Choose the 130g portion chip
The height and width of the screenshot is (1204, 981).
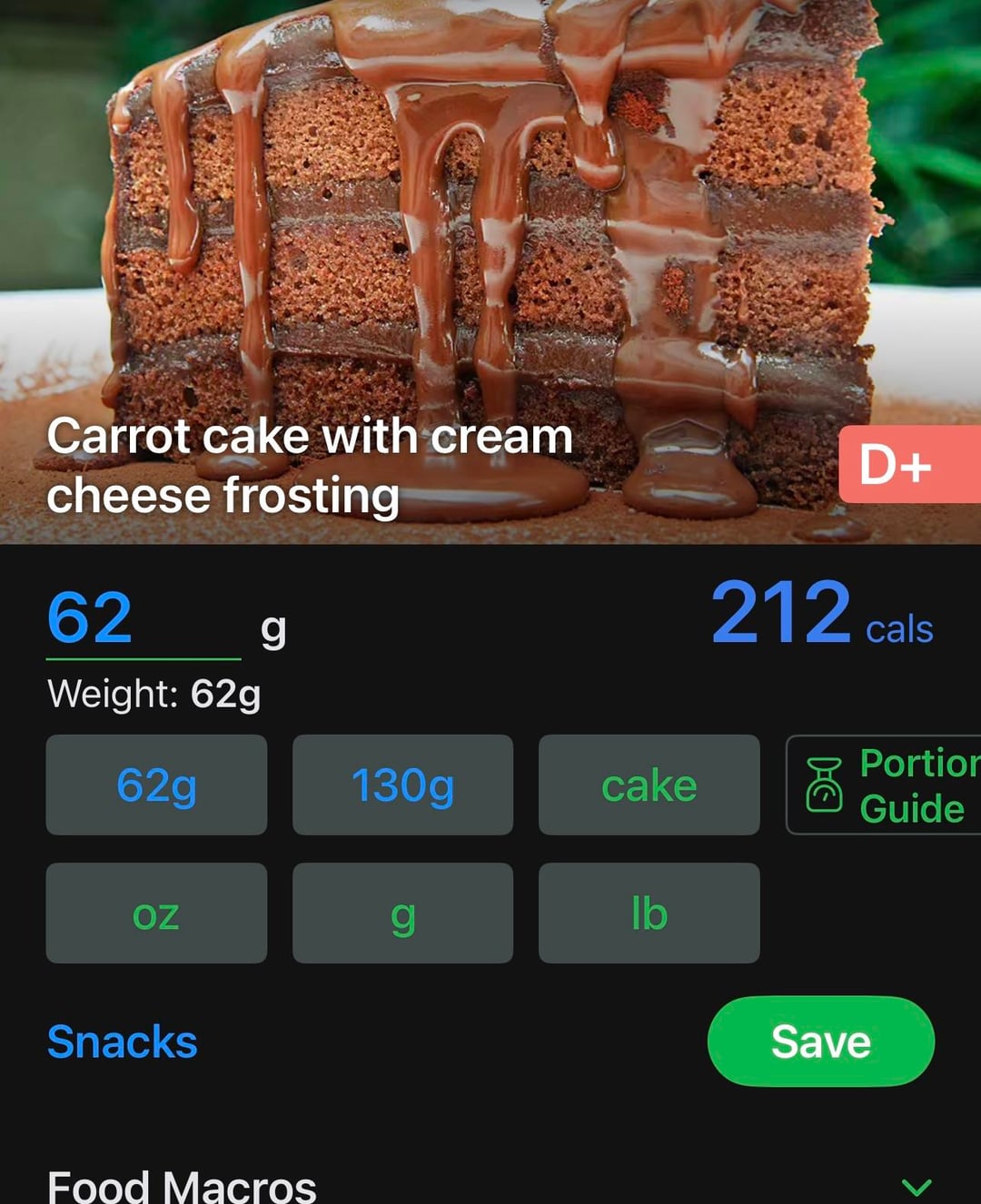[402, 785]
